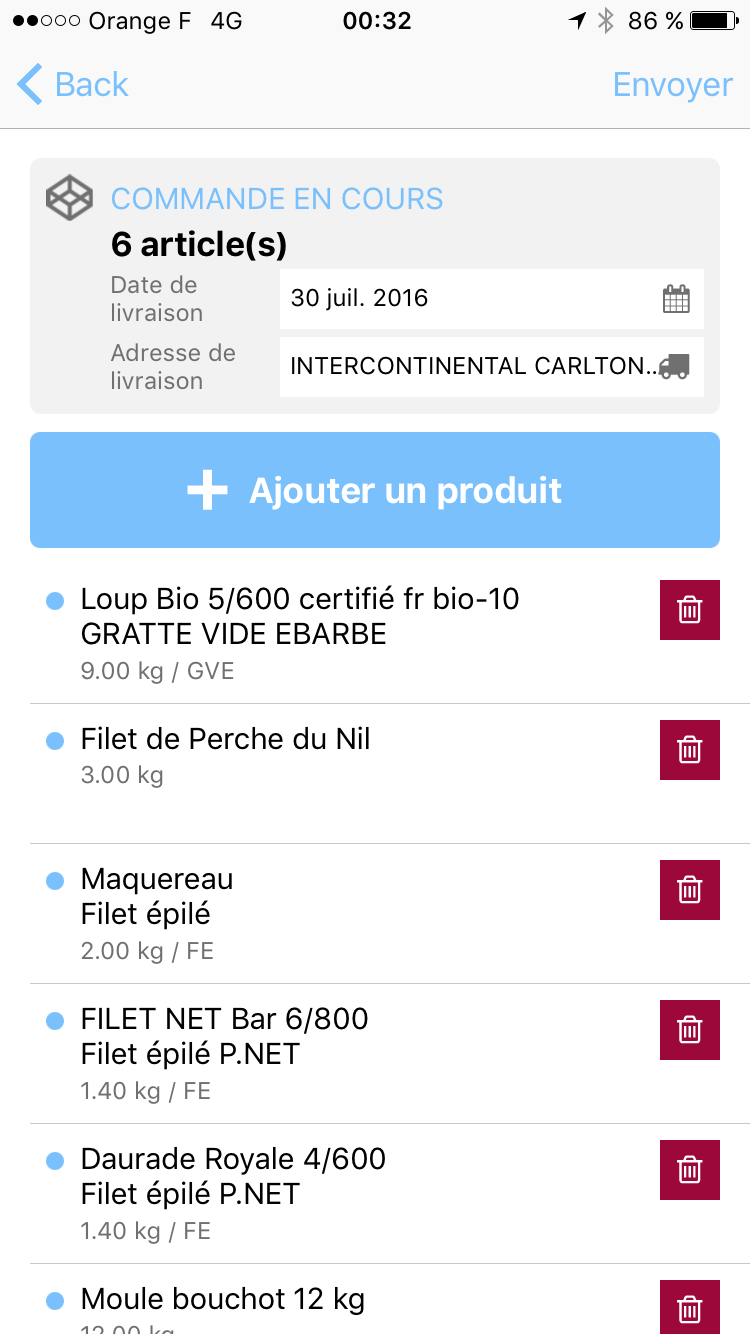Delete Daurade Royale 4/600 item

click(x=689, y=1170)
